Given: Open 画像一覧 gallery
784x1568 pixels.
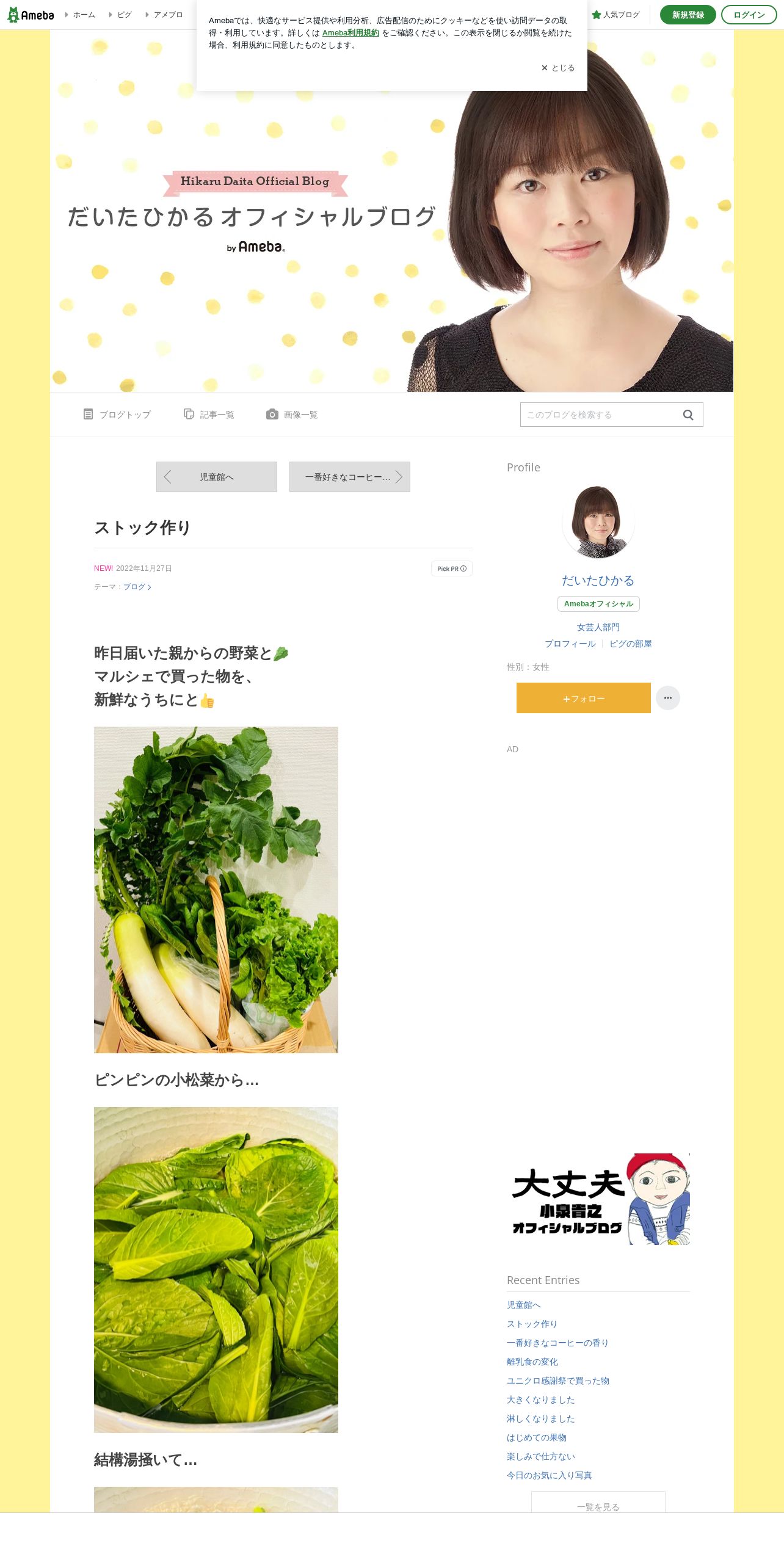Looking at the screenshot, I should point(292,415).
